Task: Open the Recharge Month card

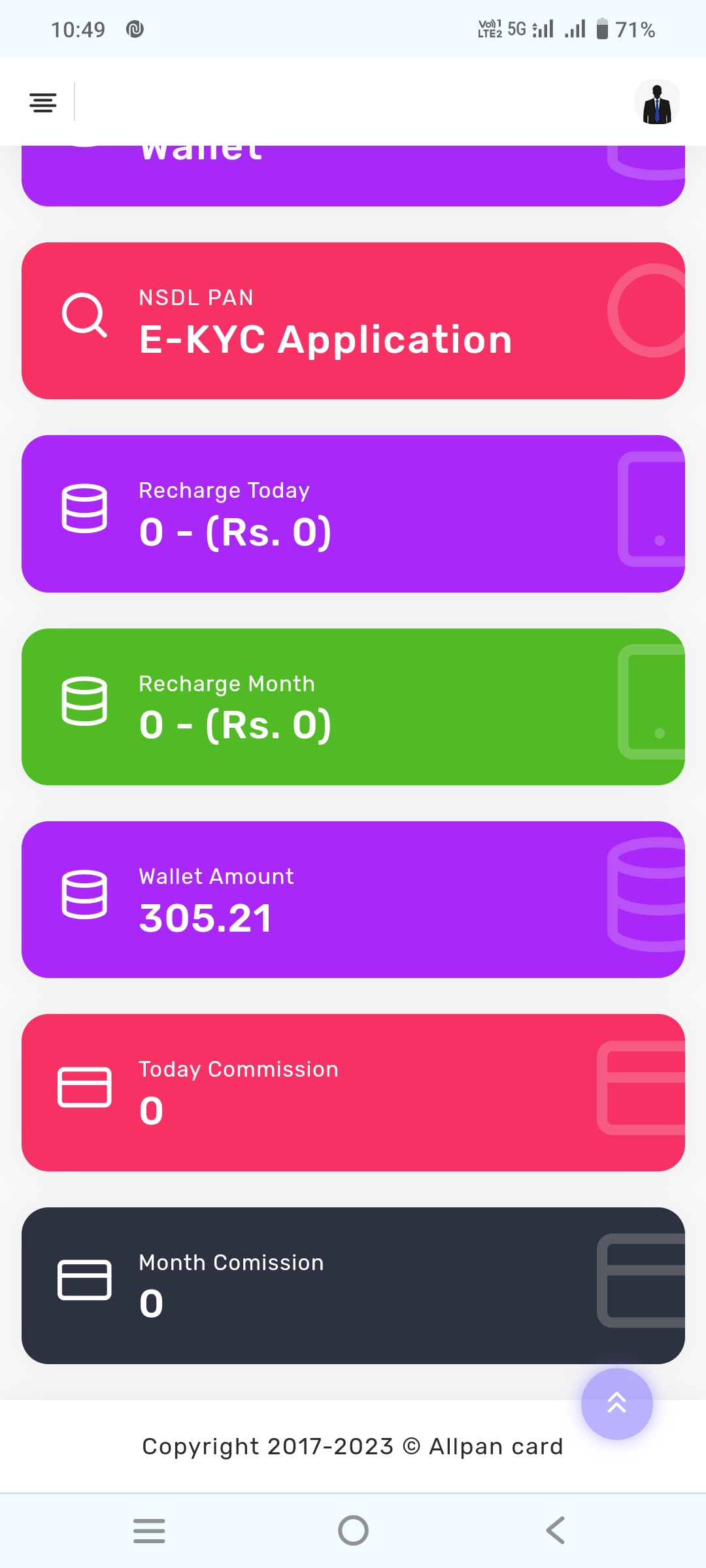Action: [353, 706]
